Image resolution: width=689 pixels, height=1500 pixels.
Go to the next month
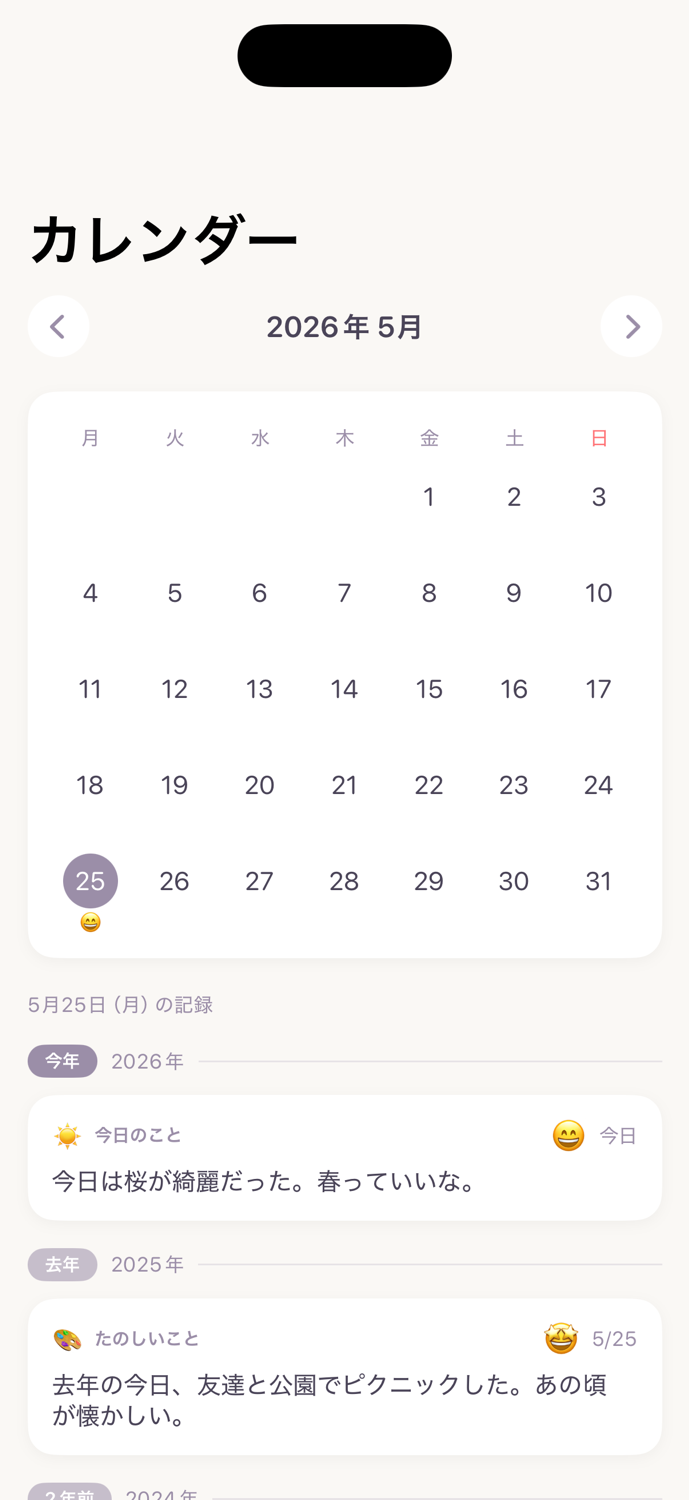pyautogui.click(x=631, y=326)
